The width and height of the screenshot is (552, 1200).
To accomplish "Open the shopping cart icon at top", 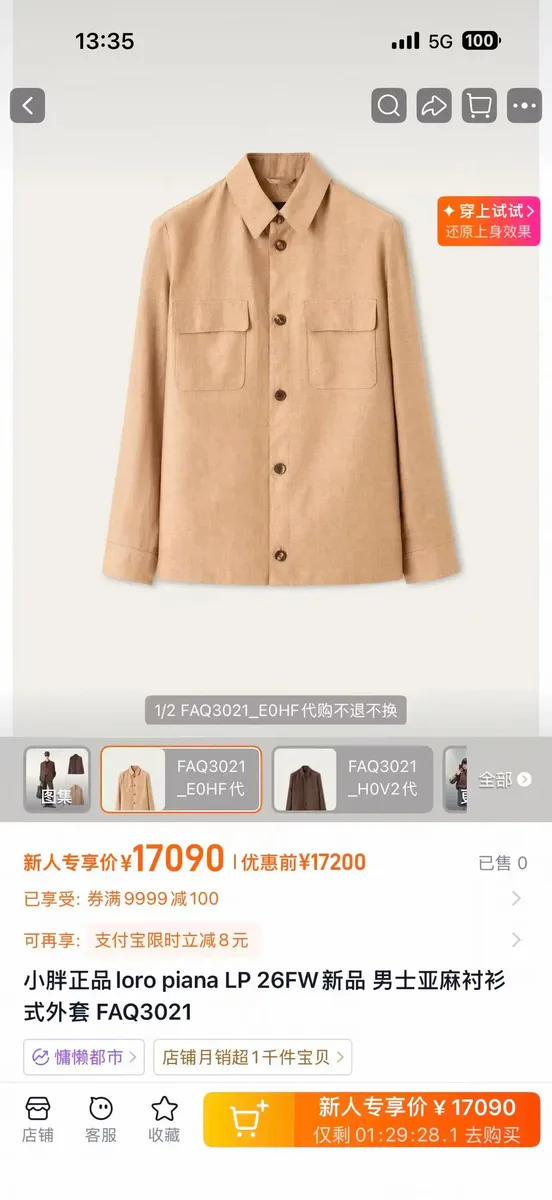I will click(x=479, y=105).
